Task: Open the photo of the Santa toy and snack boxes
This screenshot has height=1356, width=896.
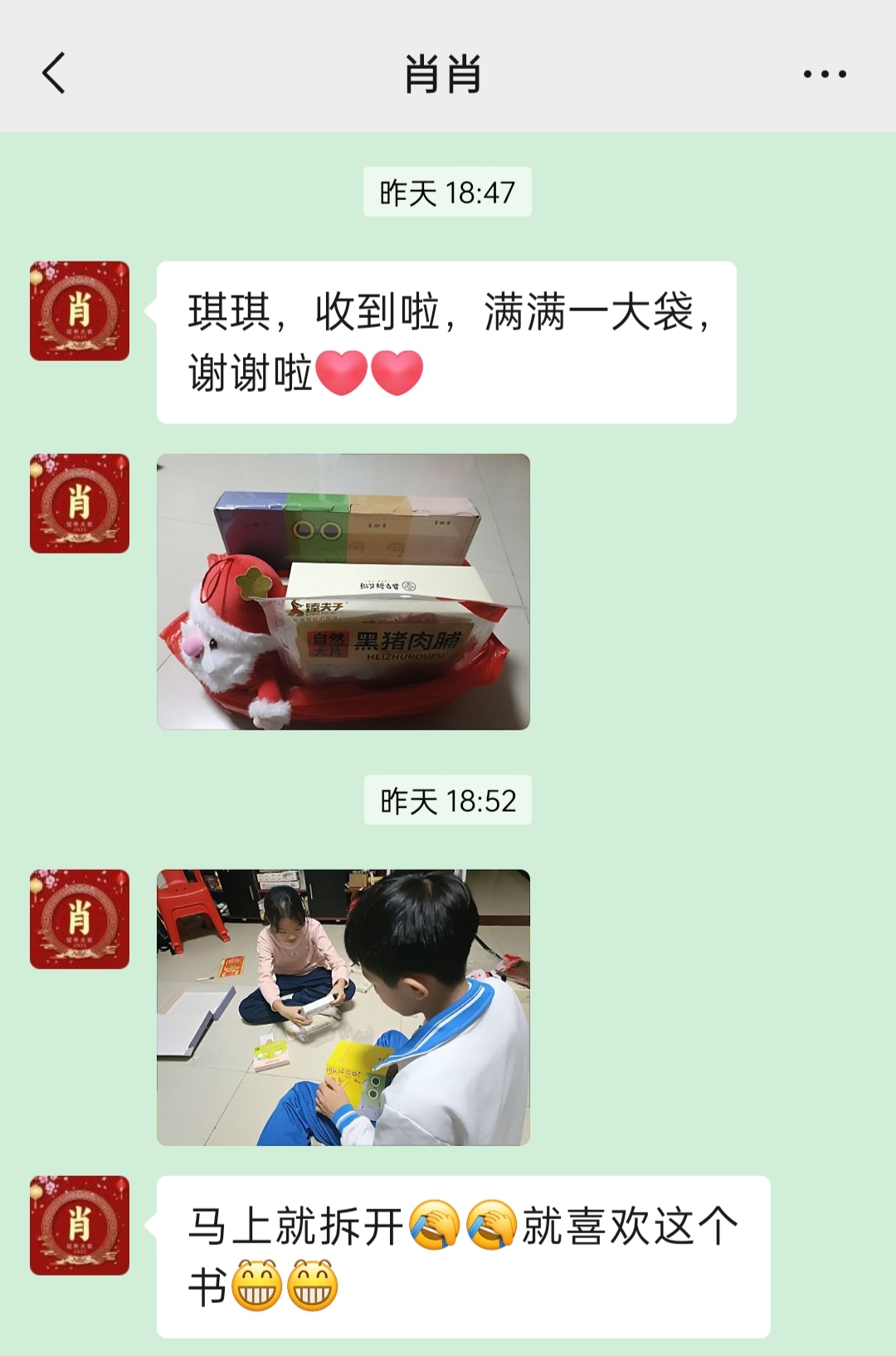Action: 343,592
